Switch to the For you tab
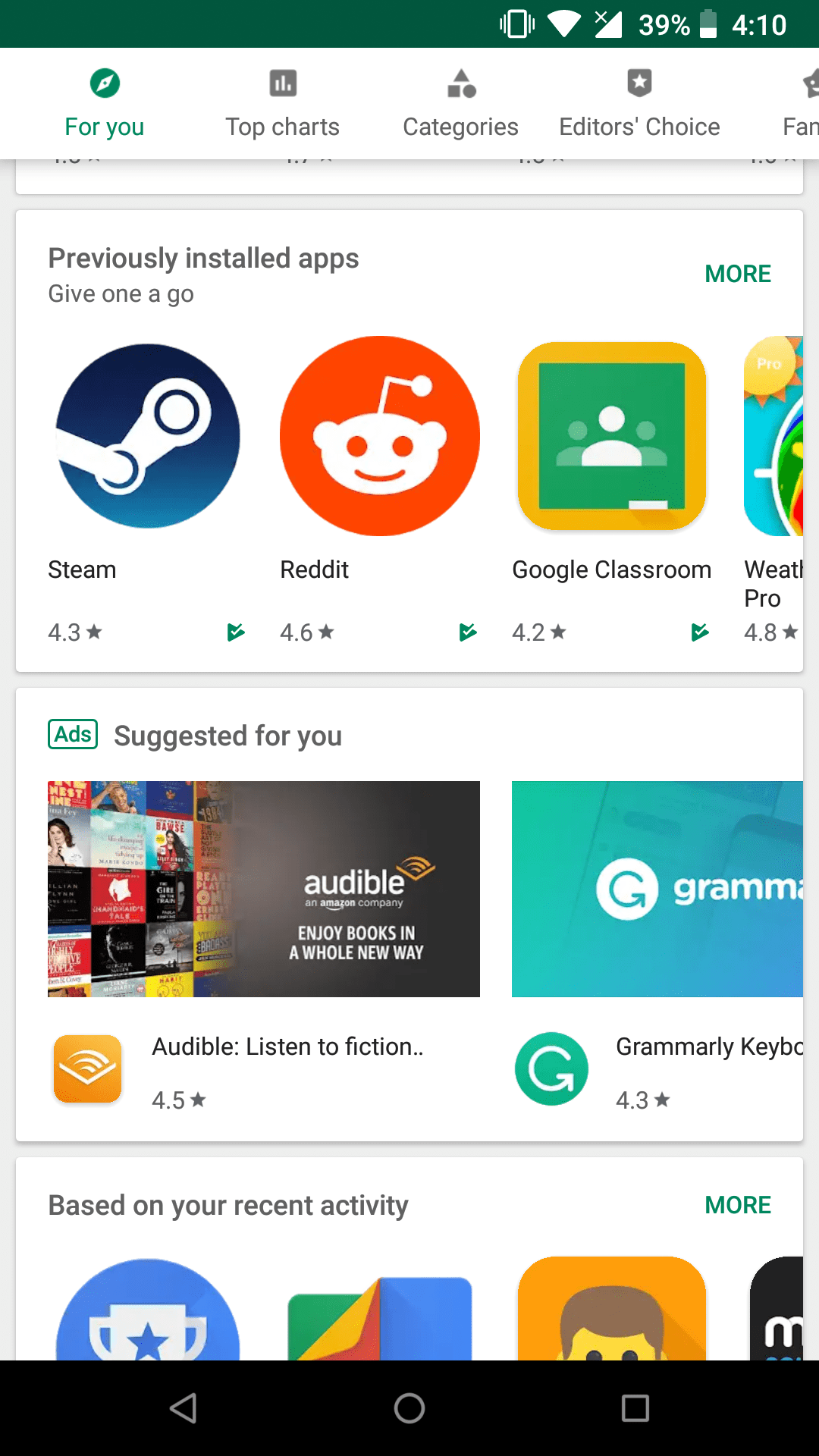Screen dimensions: 819x1456 (105, 105)
